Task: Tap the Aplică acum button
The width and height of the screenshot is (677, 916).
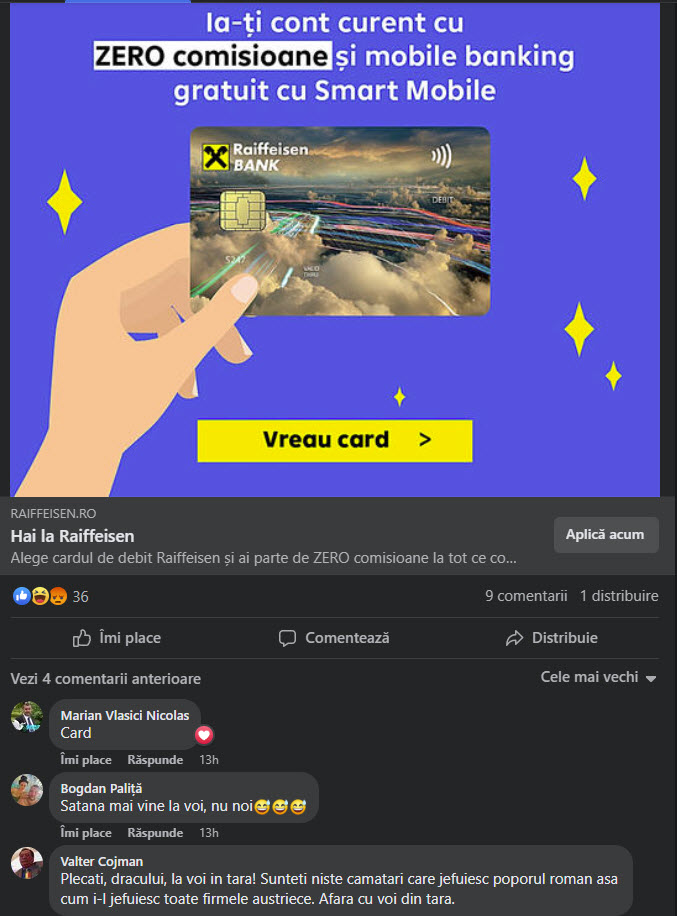Action: pos(605,535)
